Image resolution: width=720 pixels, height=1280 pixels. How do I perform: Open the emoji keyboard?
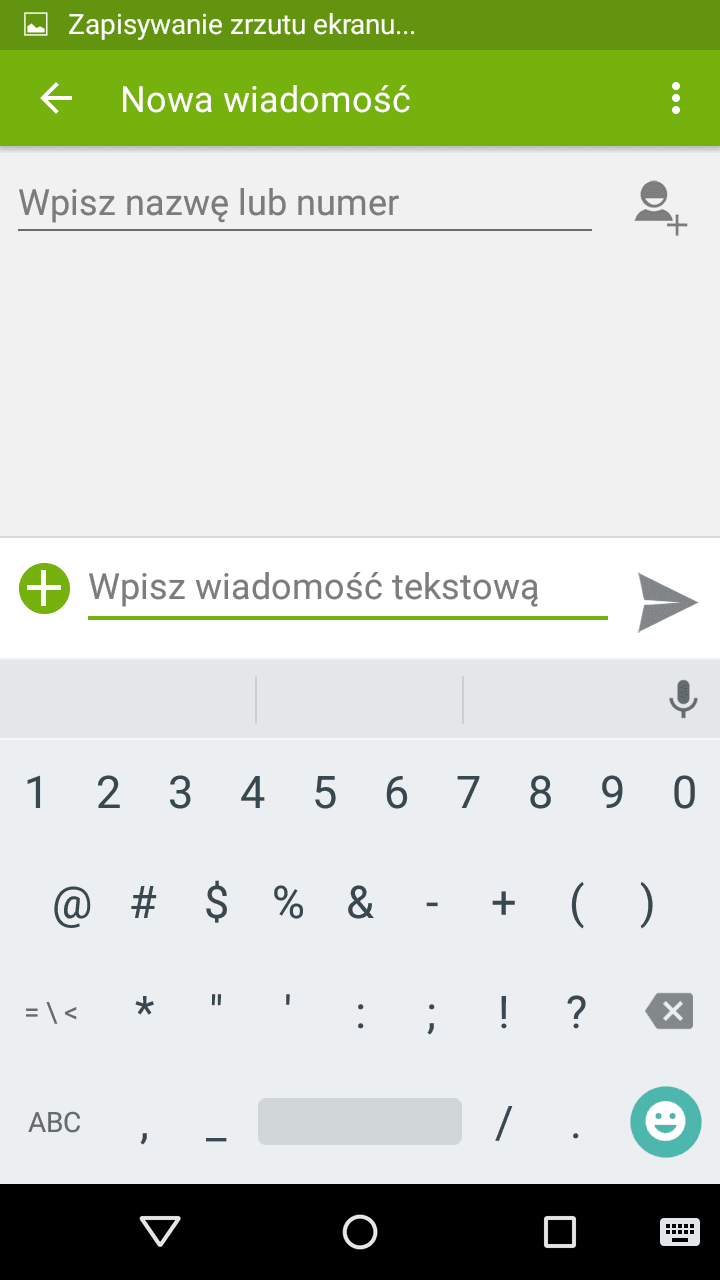pos(665,1122)
